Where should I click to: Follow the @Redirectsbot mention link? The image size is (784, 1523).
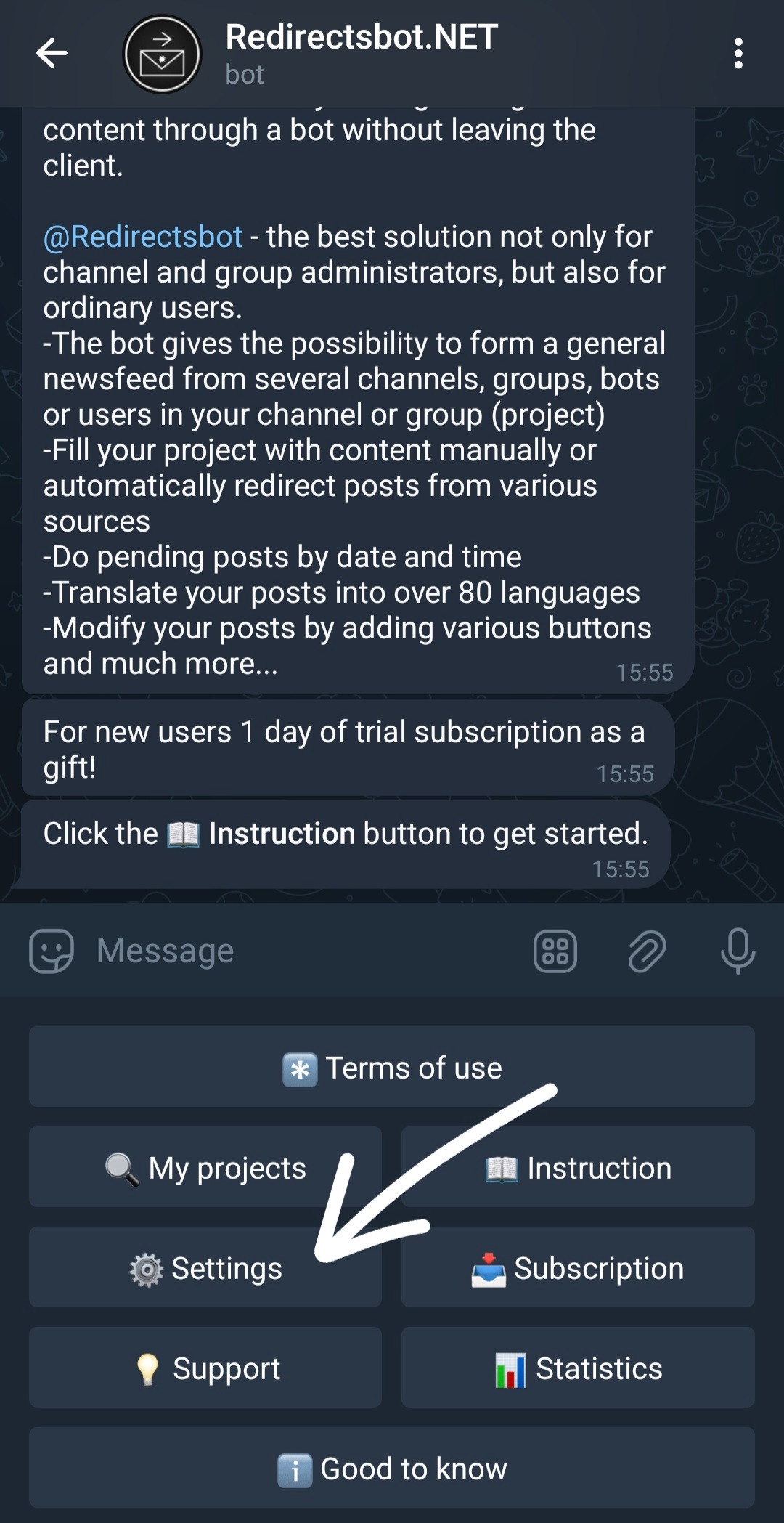coord(142,237)
